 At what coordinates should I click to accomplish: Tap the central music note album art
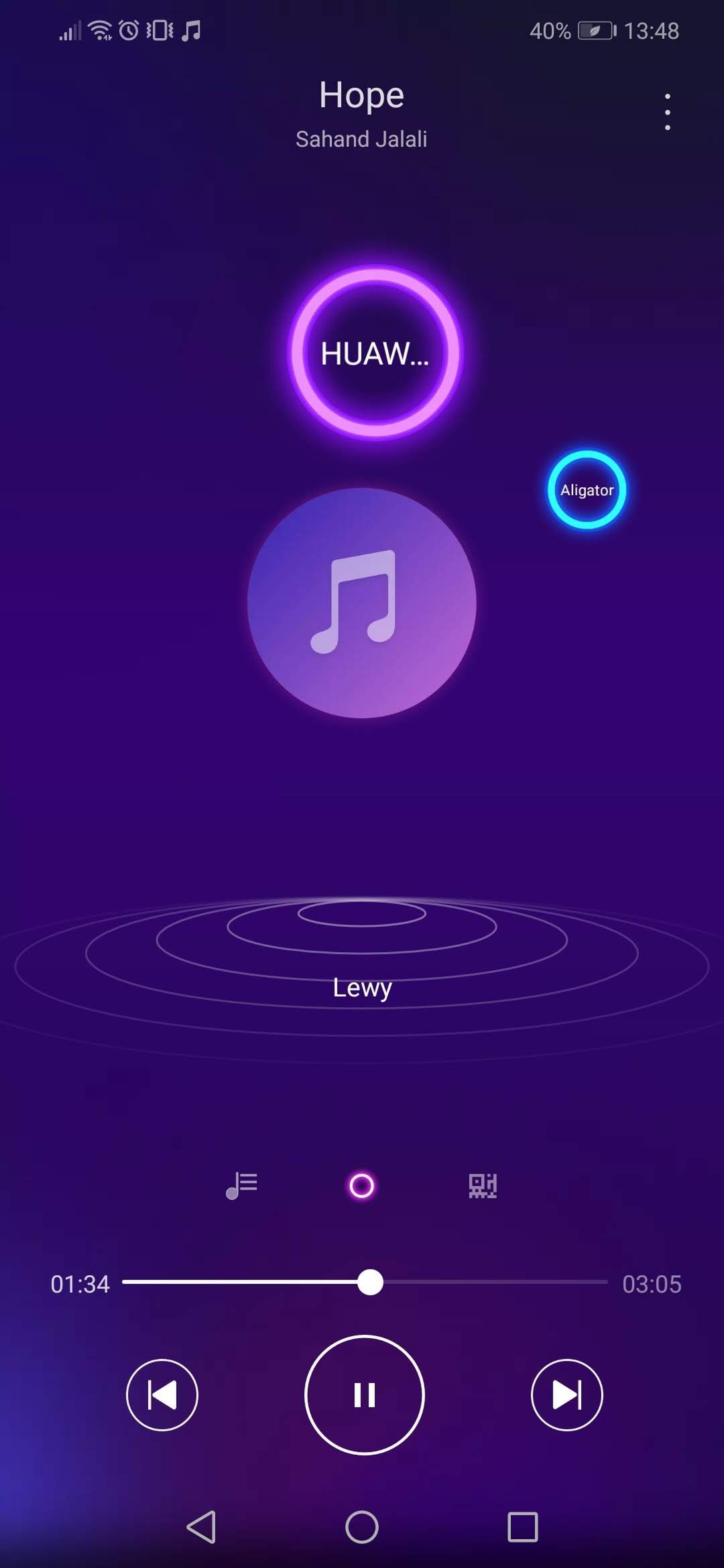coord(362,603)
